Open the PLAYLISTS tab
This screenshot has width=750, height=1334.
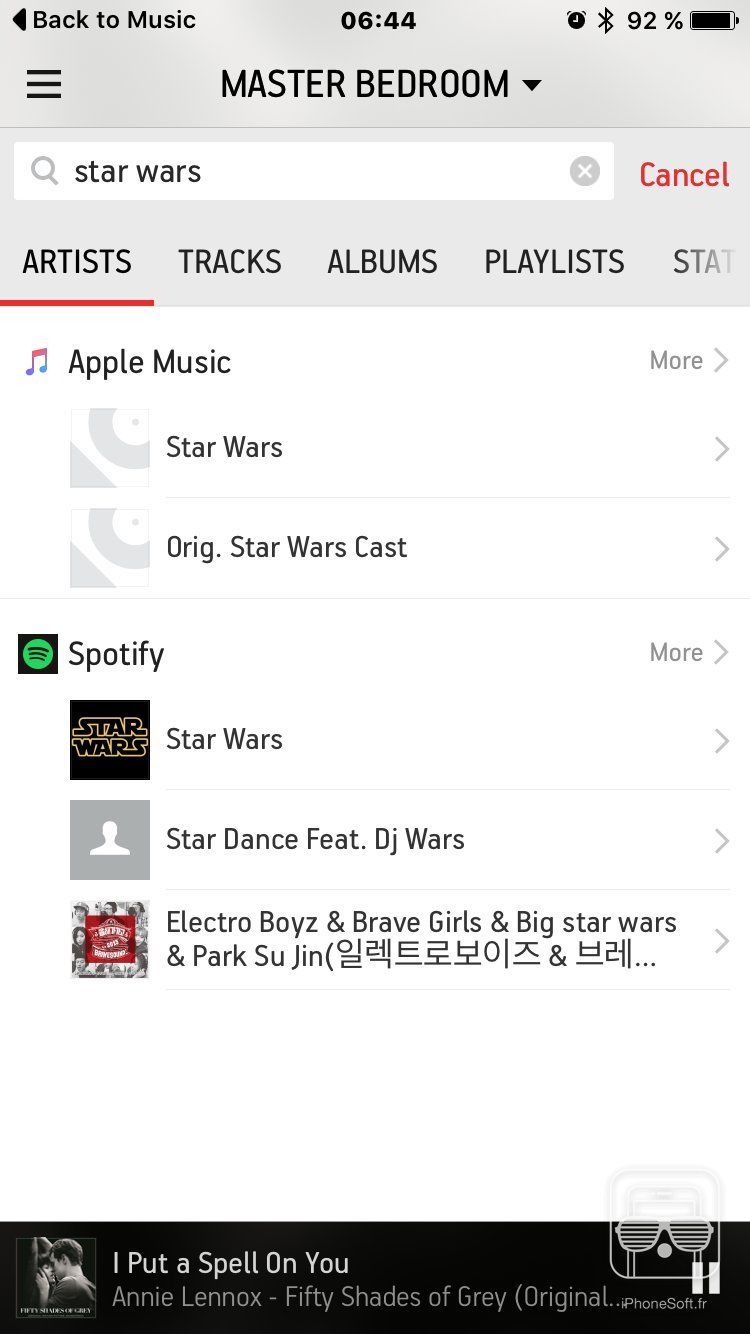(554, 261)
